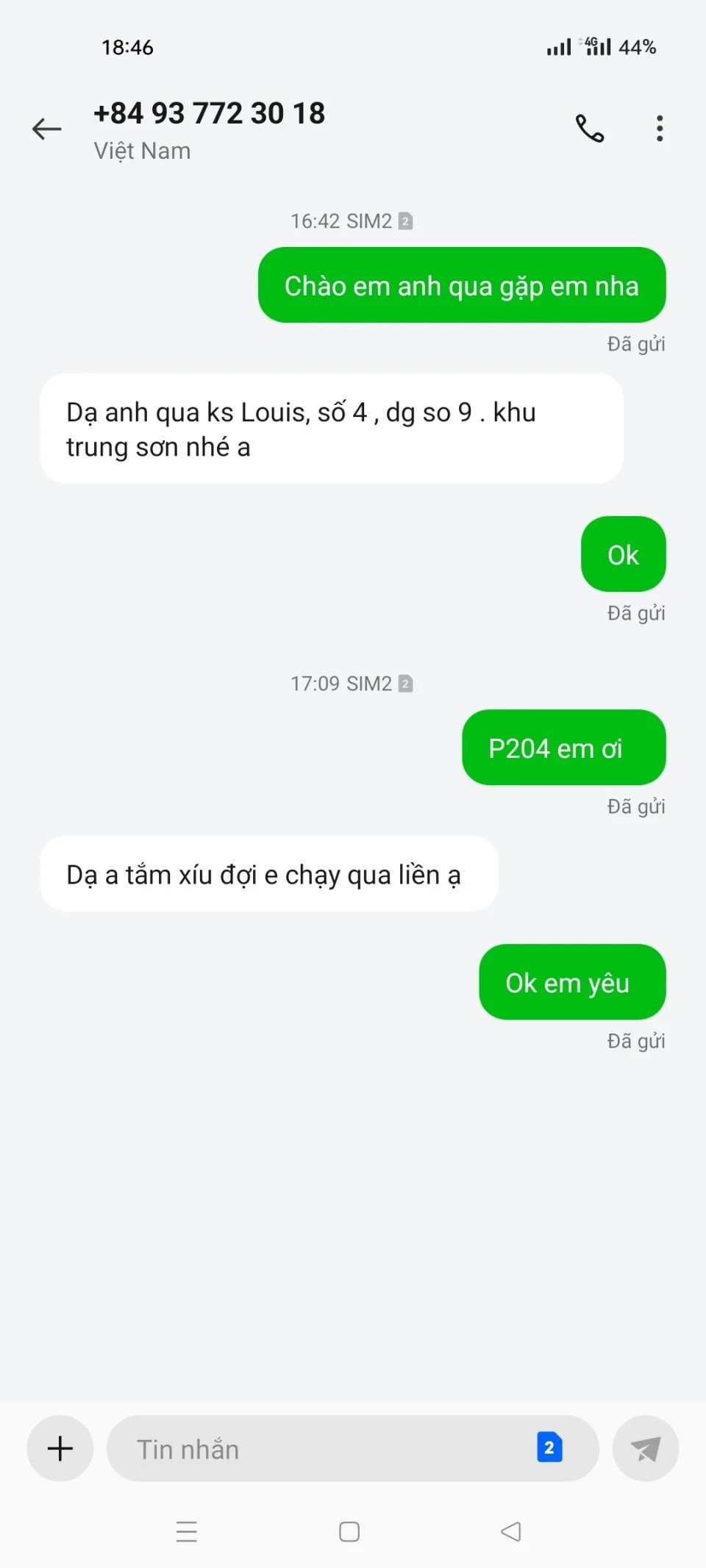
Task: Open the plus attachment button
Action: [60, 1448]
